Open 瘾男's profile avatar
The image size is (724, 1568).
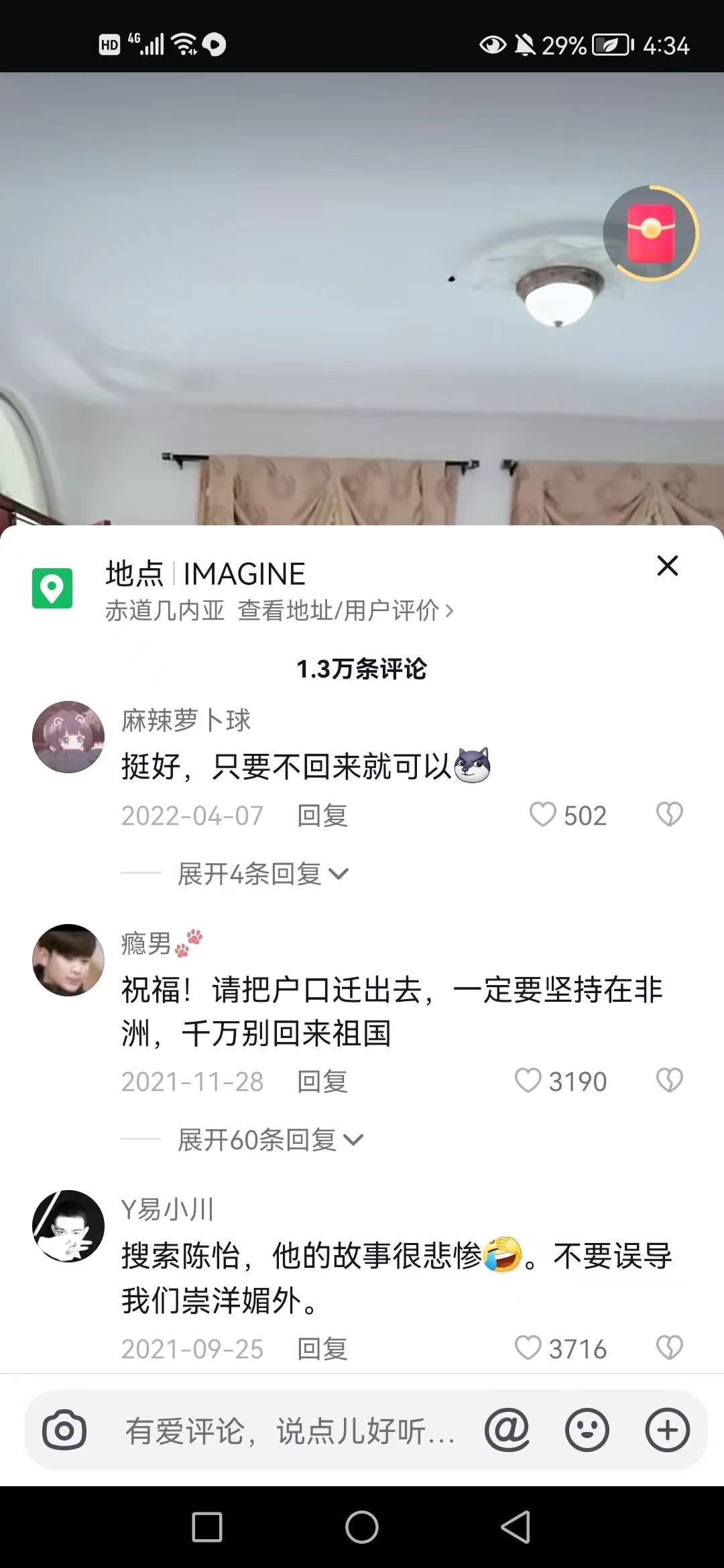pos(68,960)
